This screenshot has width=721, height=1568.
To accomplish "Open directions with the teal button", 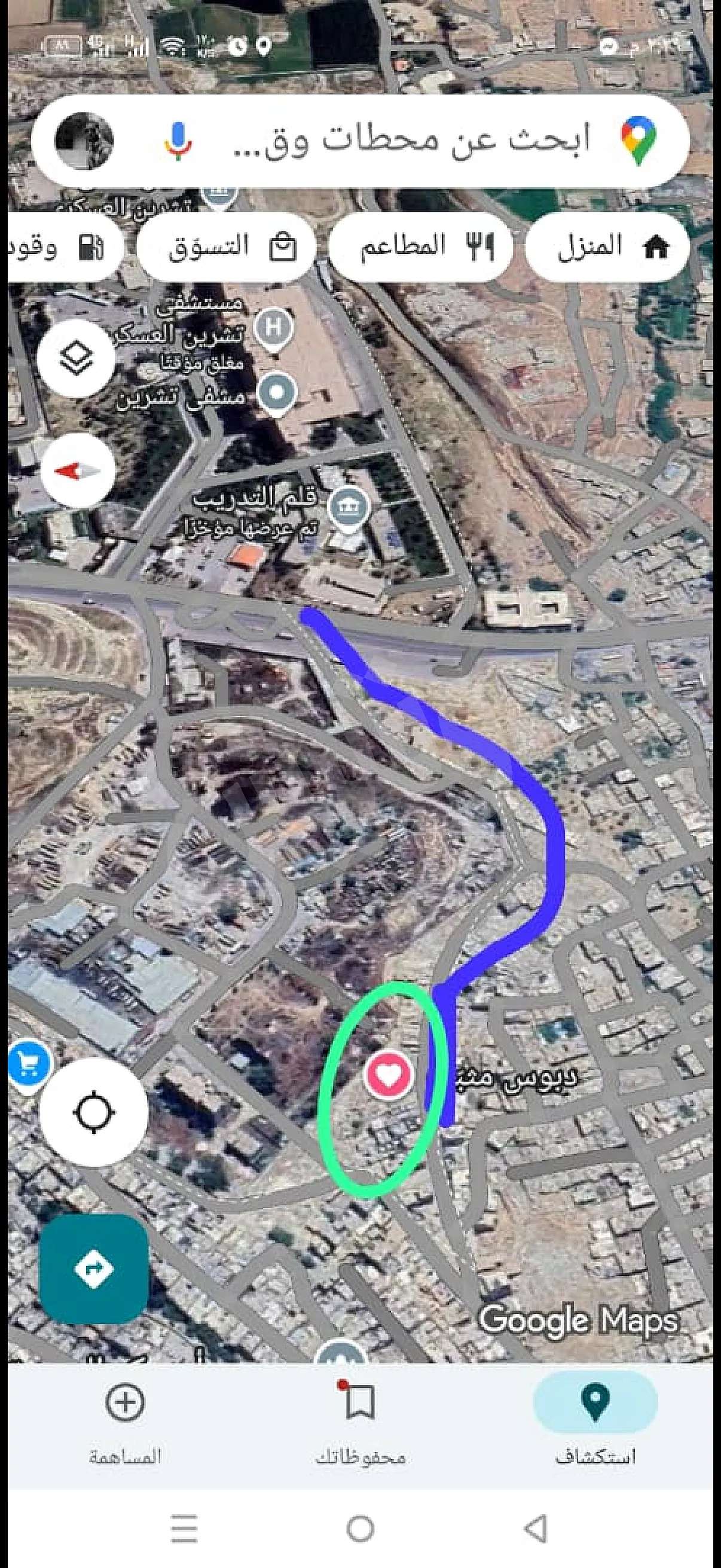I will (x=94, y=1269).
